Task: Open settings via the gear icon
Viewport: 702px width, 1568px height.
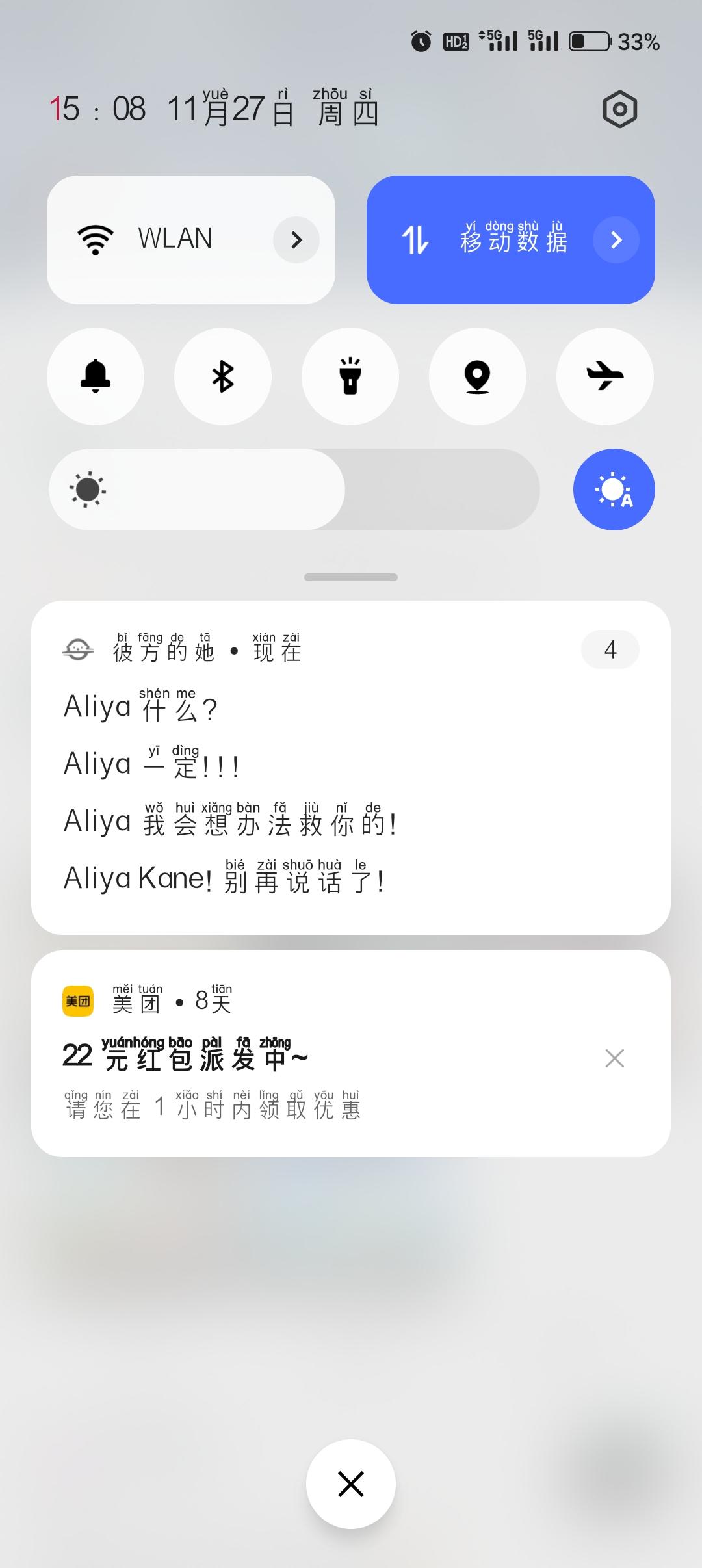Action: tap(619, 109)
